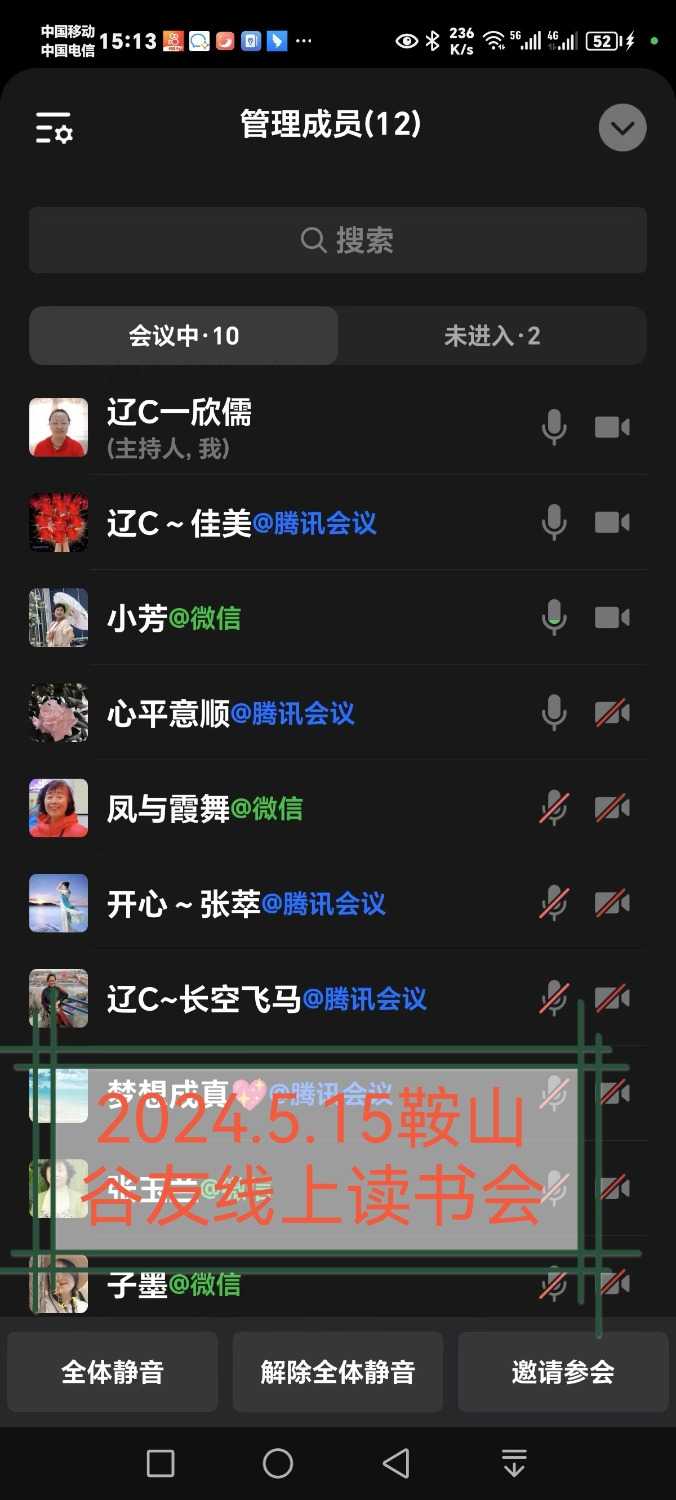Viewport: 676px width, 1500px height.
Task: Tap the camera icon for 辽C～佳美
Action: coord(612,523)
